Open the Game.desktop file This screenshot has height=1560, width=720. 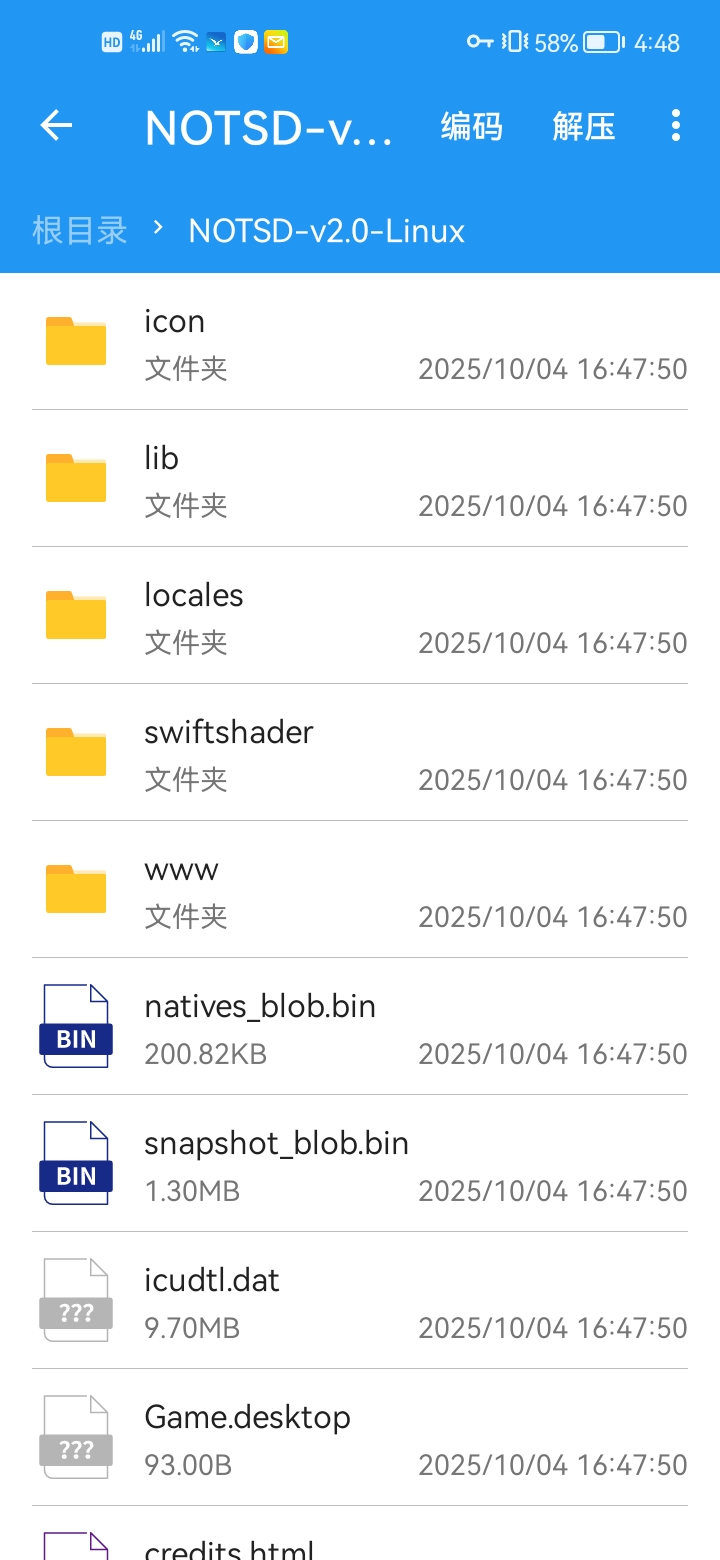(x=360, y=1438)
